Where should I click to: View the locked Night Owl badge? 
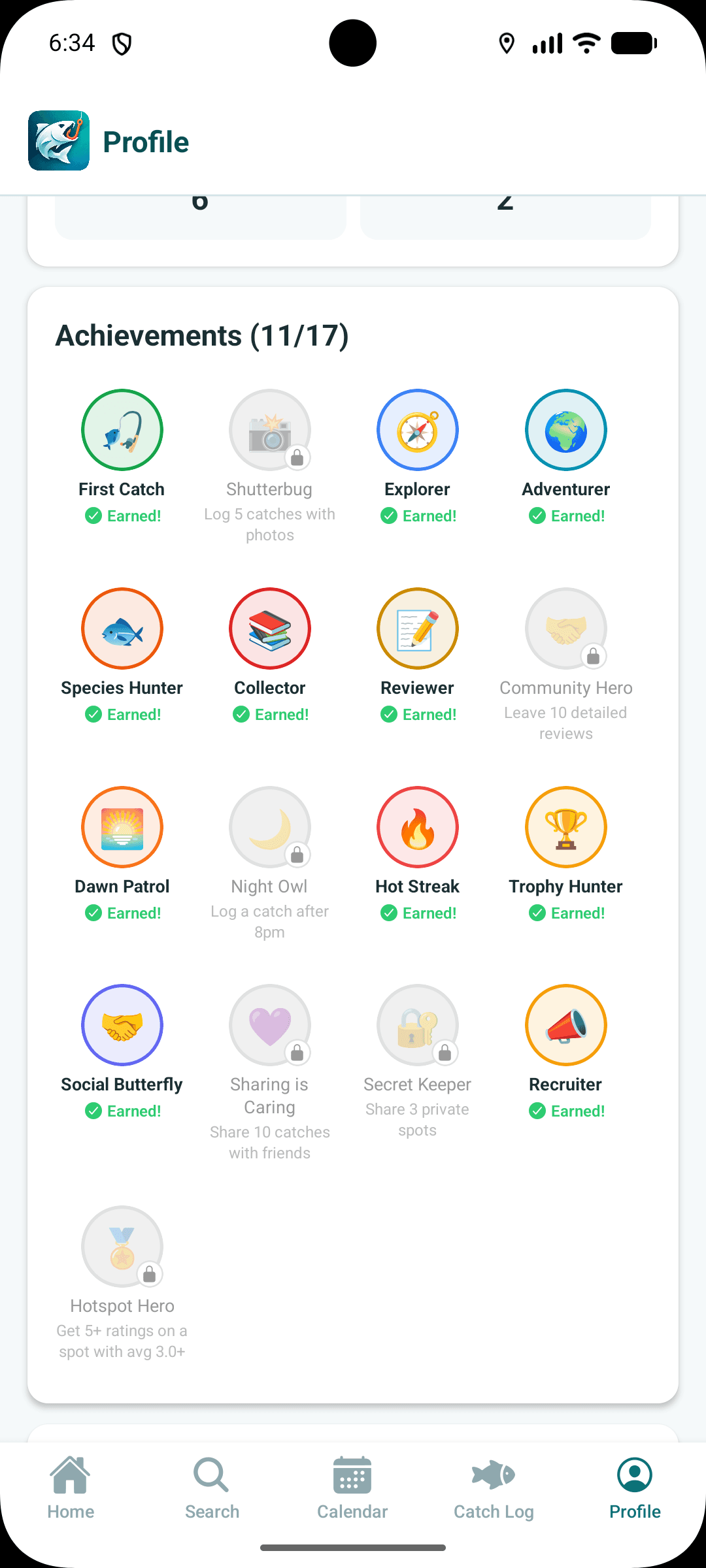click(270, 827)
